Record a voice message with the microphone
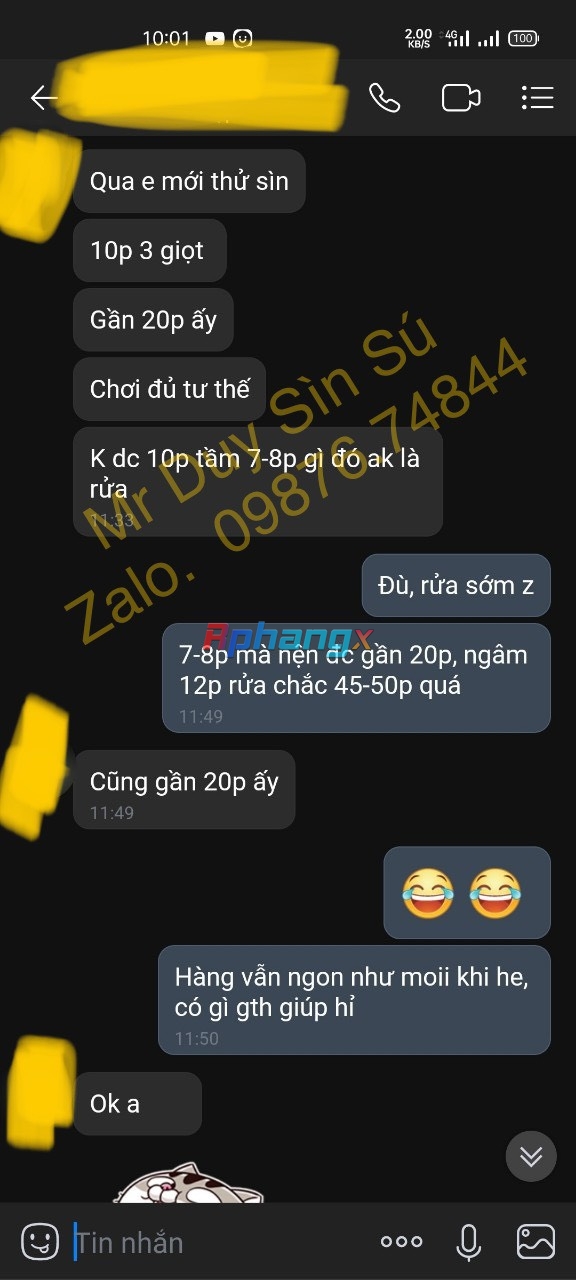 [x=468, y=1242]
